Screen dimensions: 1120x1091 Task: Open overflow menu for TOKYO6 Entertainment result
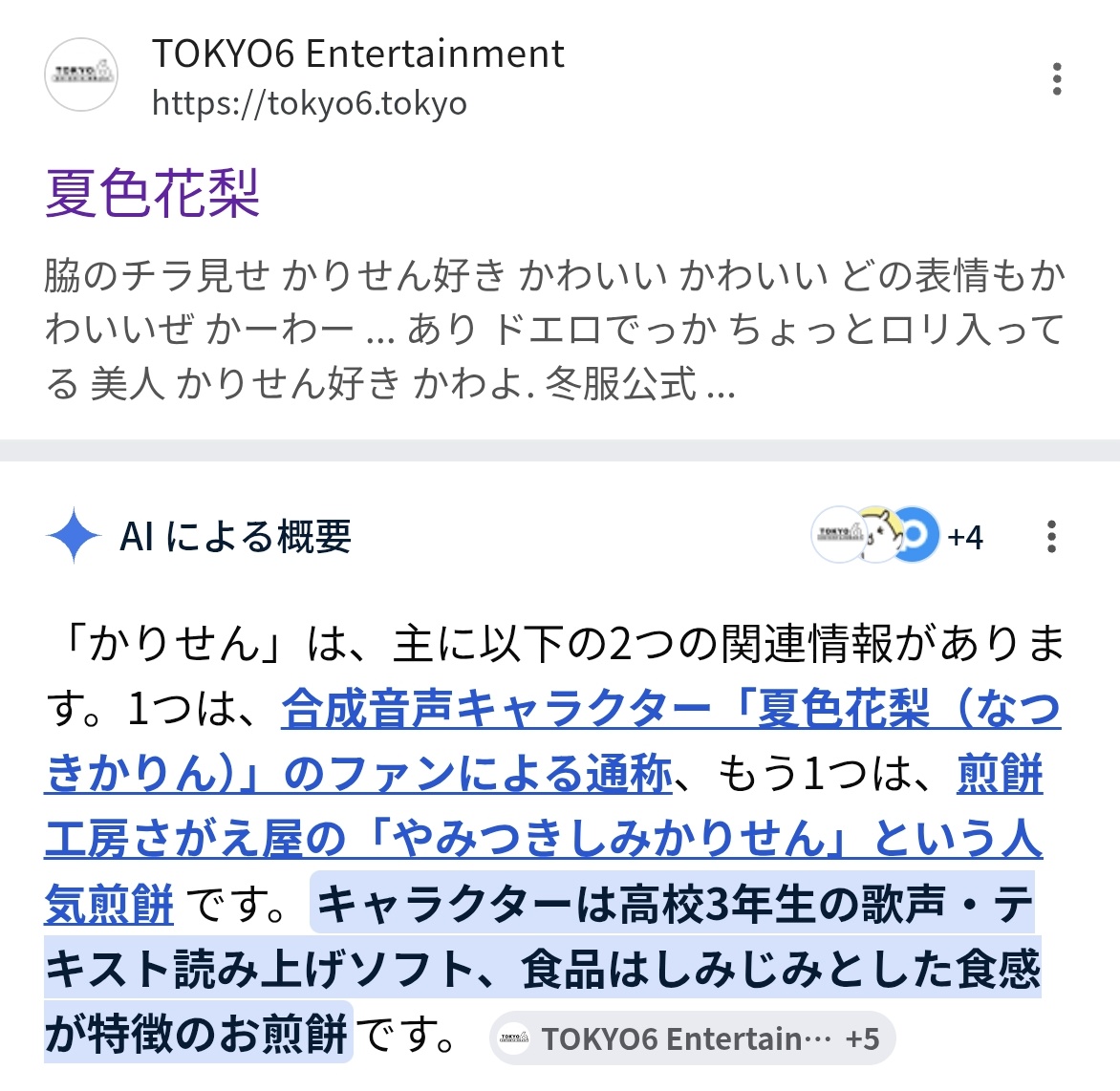[x=1056, y=79]
